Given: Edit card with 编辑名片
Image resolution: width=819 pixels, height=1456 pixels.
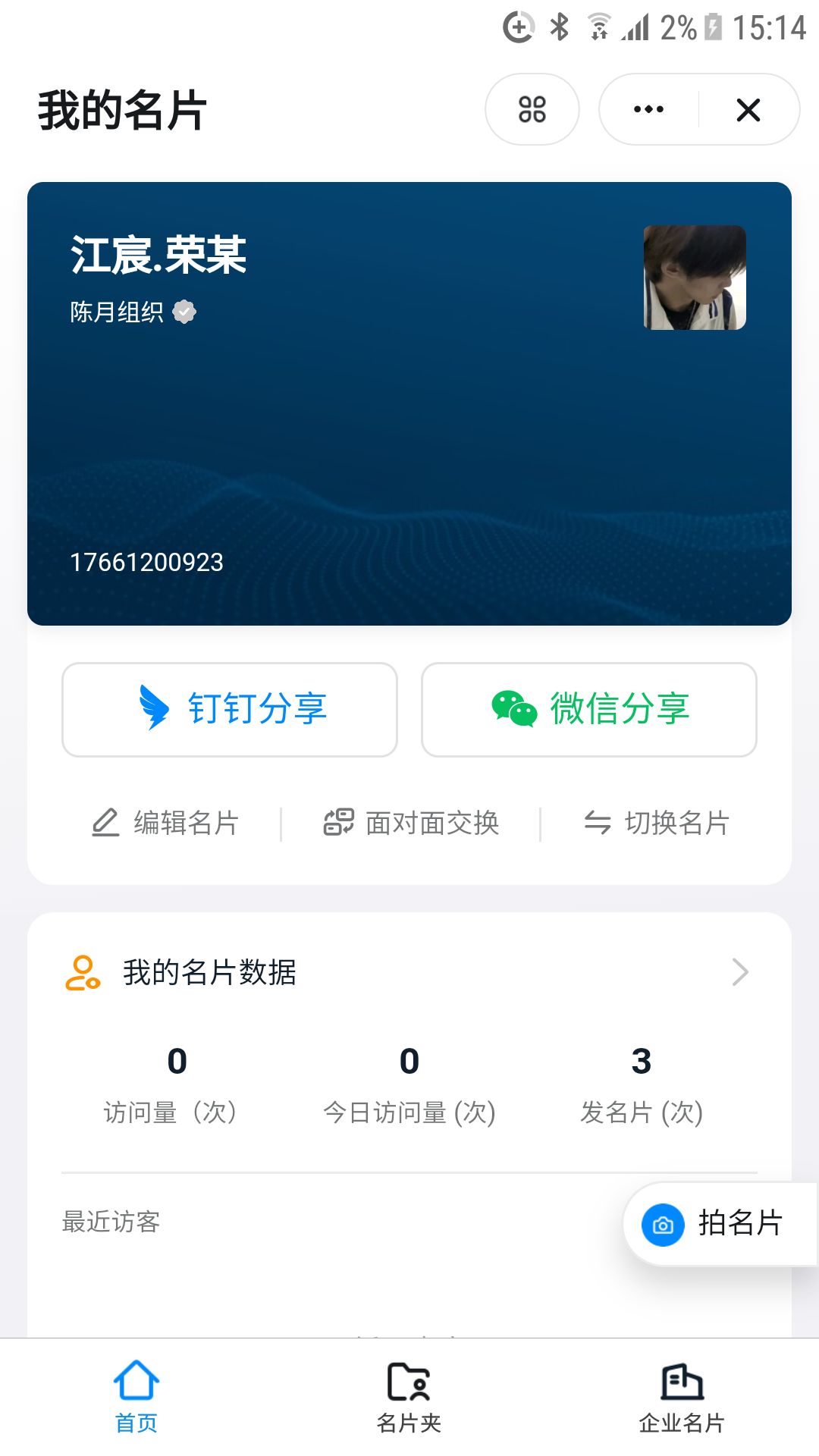Looking at the screenshot, I should click(x=165, y=823).
